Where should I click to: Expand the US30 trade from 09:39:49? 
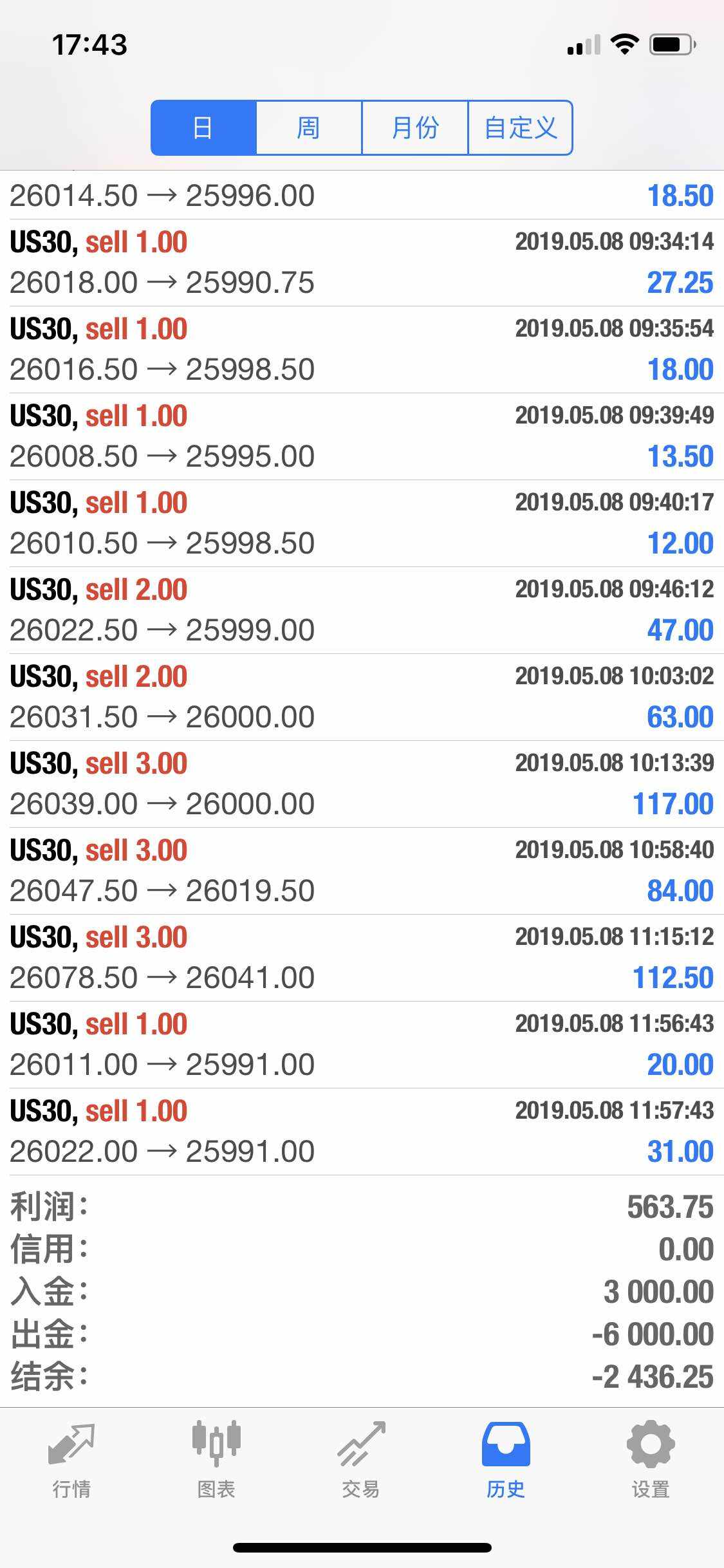coord(362,436)
